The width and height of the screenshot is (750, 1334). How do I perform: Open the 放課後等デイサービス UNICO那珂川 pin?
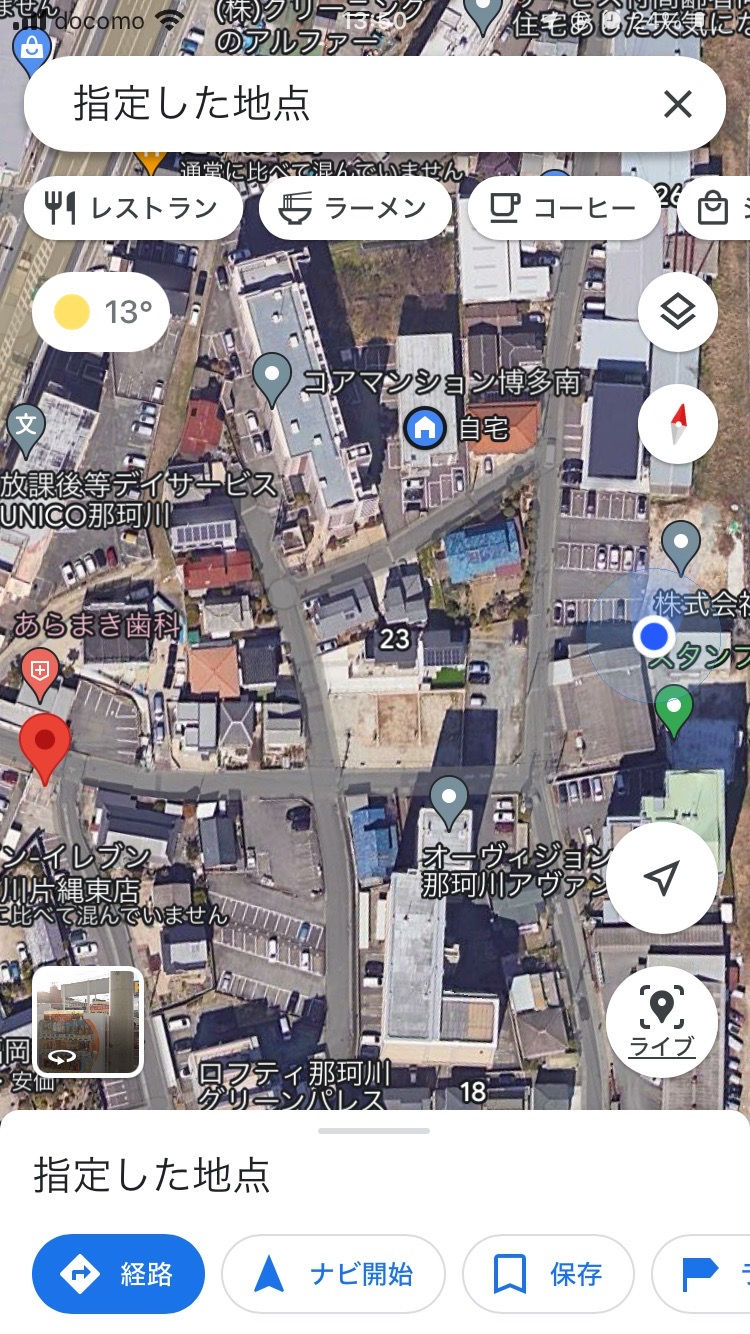coord(26,425)
